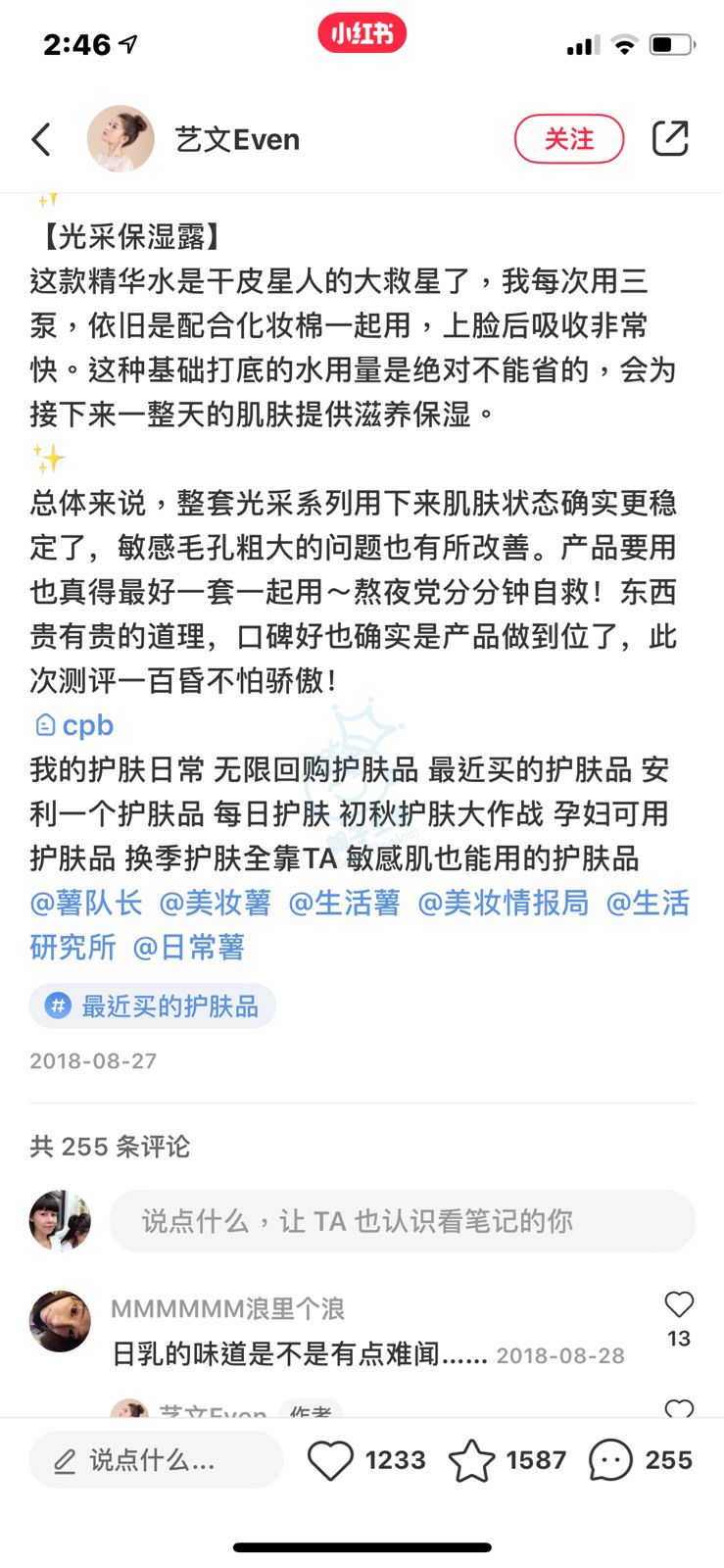Follow 艺文Even with 关注 button
724x1568 pixels.
coord(569,139)
